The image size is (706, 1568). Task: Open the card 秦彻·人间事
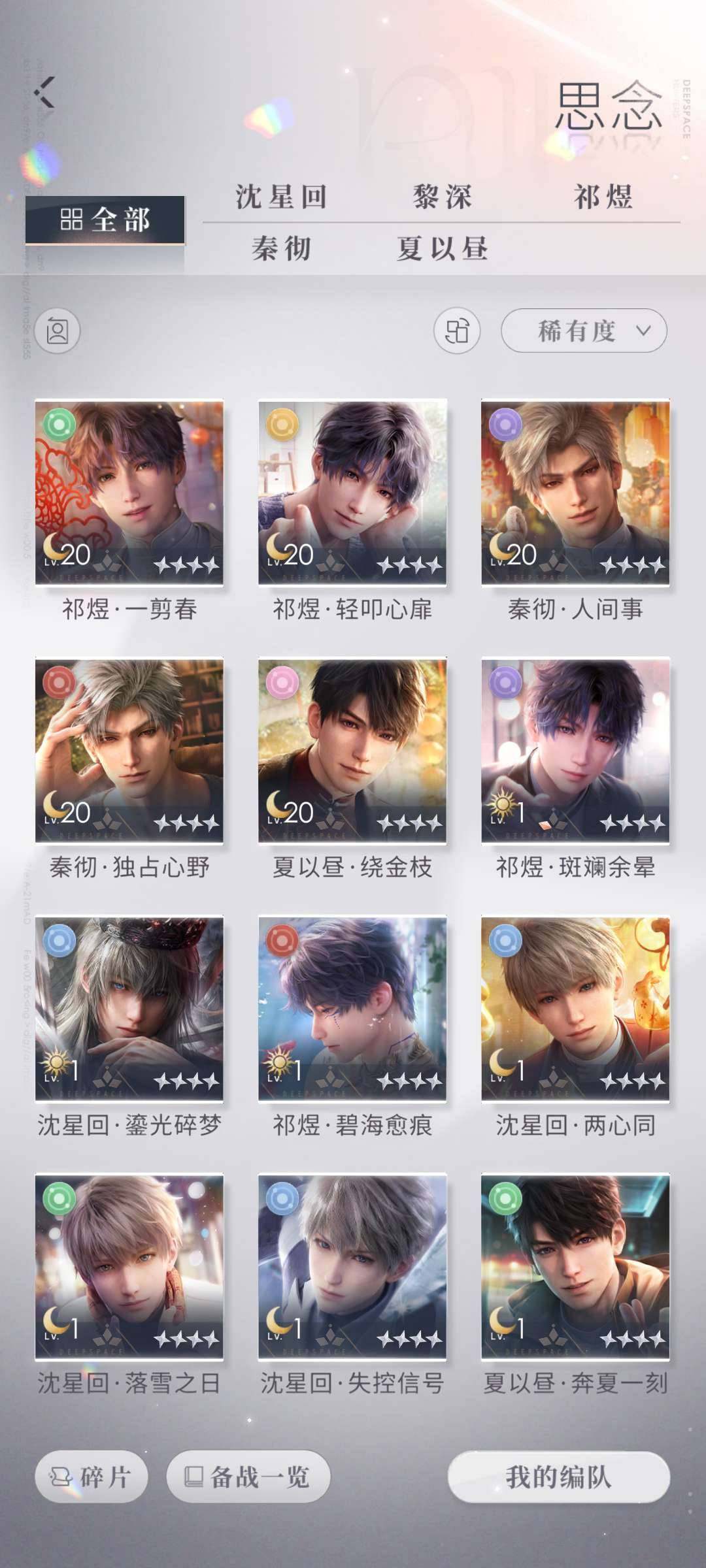click(x=575, y=493)
